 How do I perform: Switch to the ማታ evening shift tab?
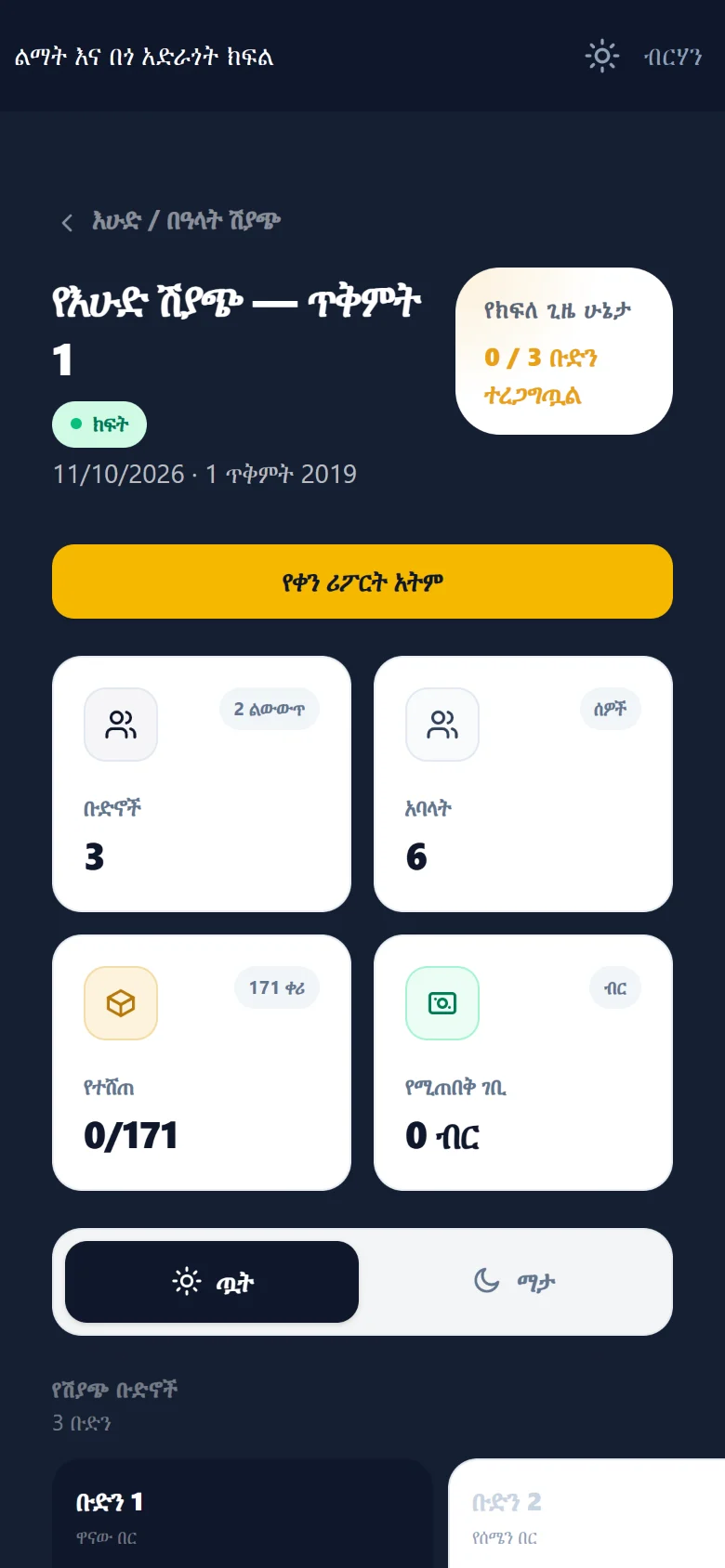(515, 1282)
